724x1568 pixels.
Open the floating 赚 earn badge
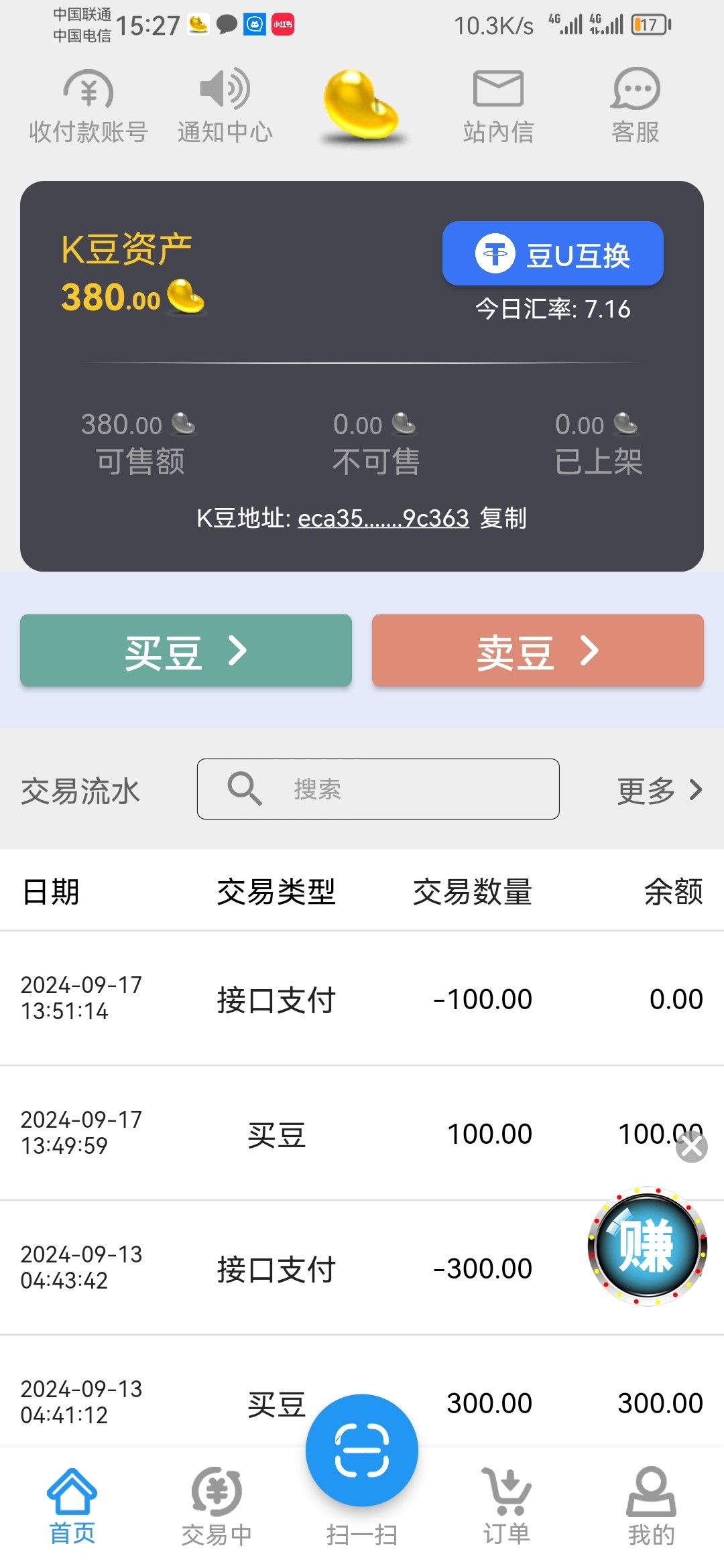pyautogui.click(x=647, y=1246)
